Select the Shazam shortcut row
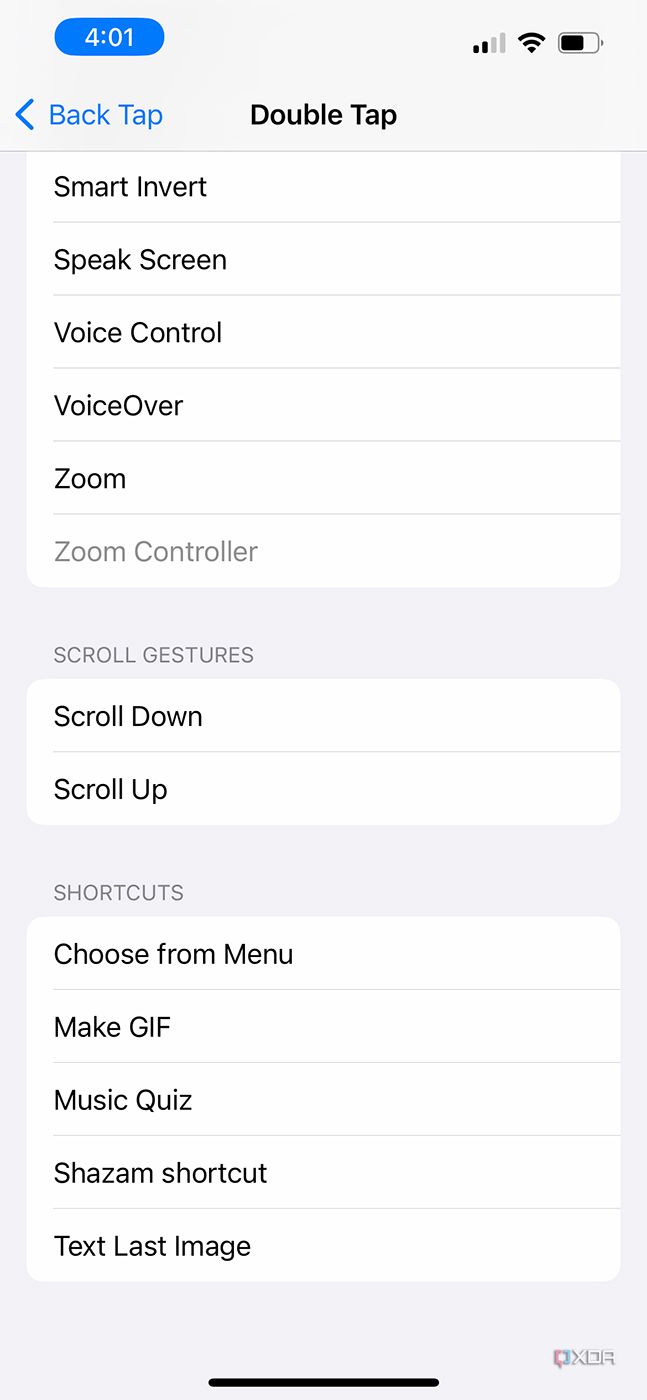The height and width of the screenshot is (1400, 647). (323, 1173)
